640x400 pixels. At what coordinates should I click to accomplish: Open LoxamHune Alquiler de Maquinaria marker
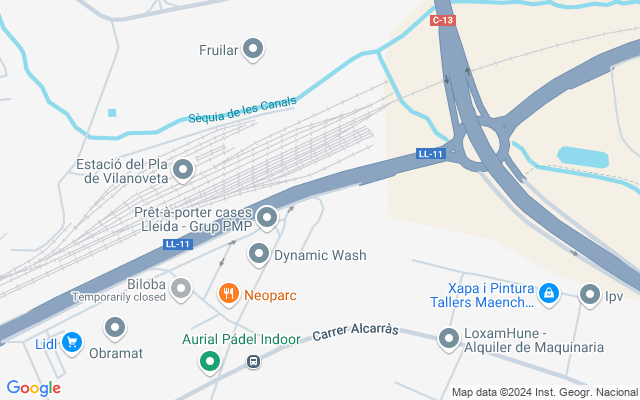449,338
